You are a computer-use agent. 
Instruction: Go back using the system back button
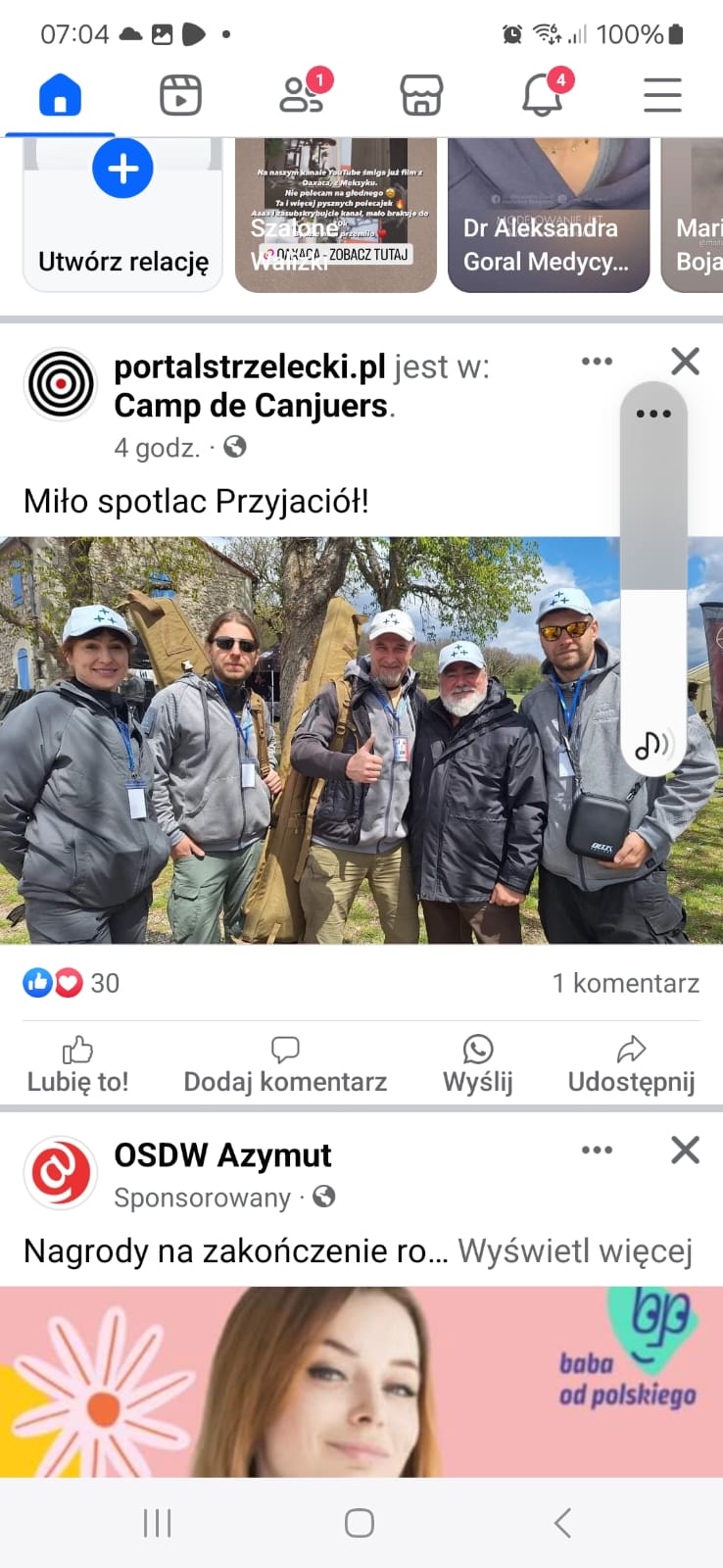[562, 1523]
